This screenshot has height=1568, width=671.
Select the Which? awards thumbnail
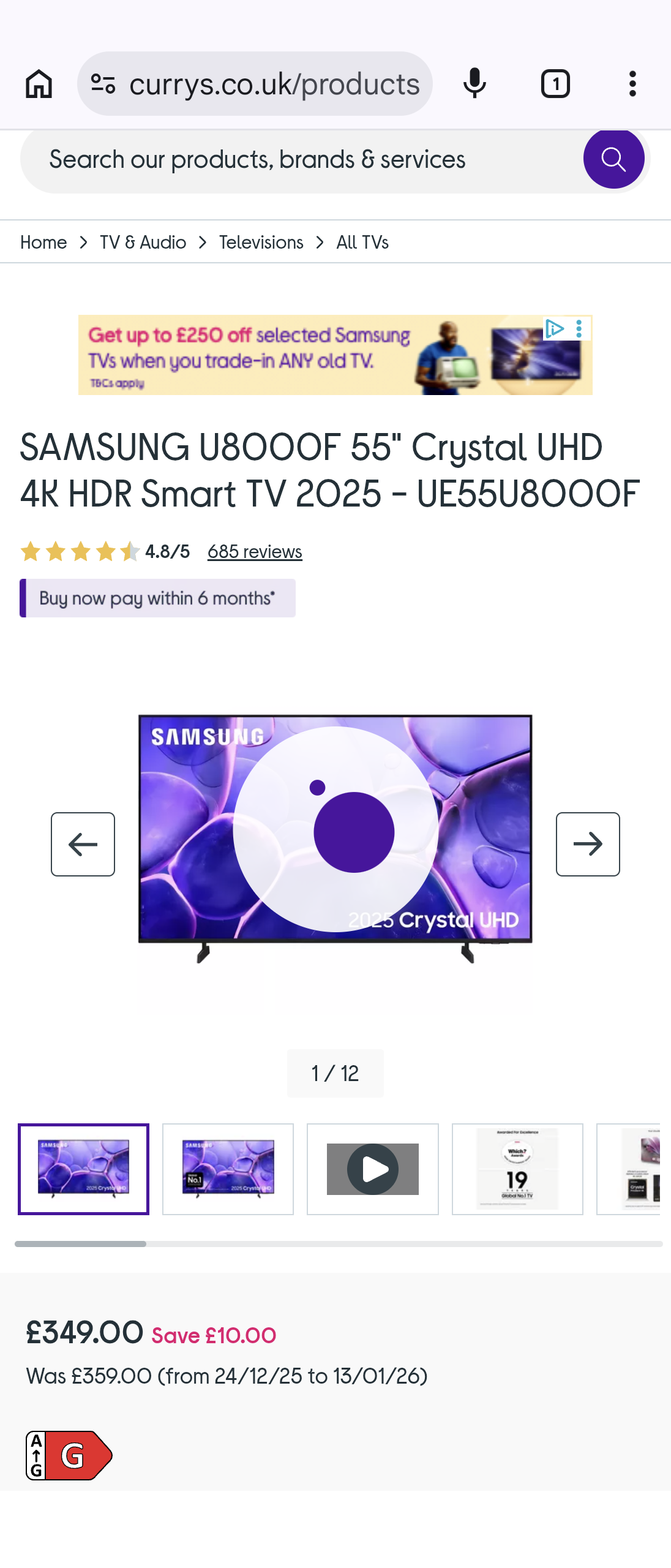coord(517,1169)
